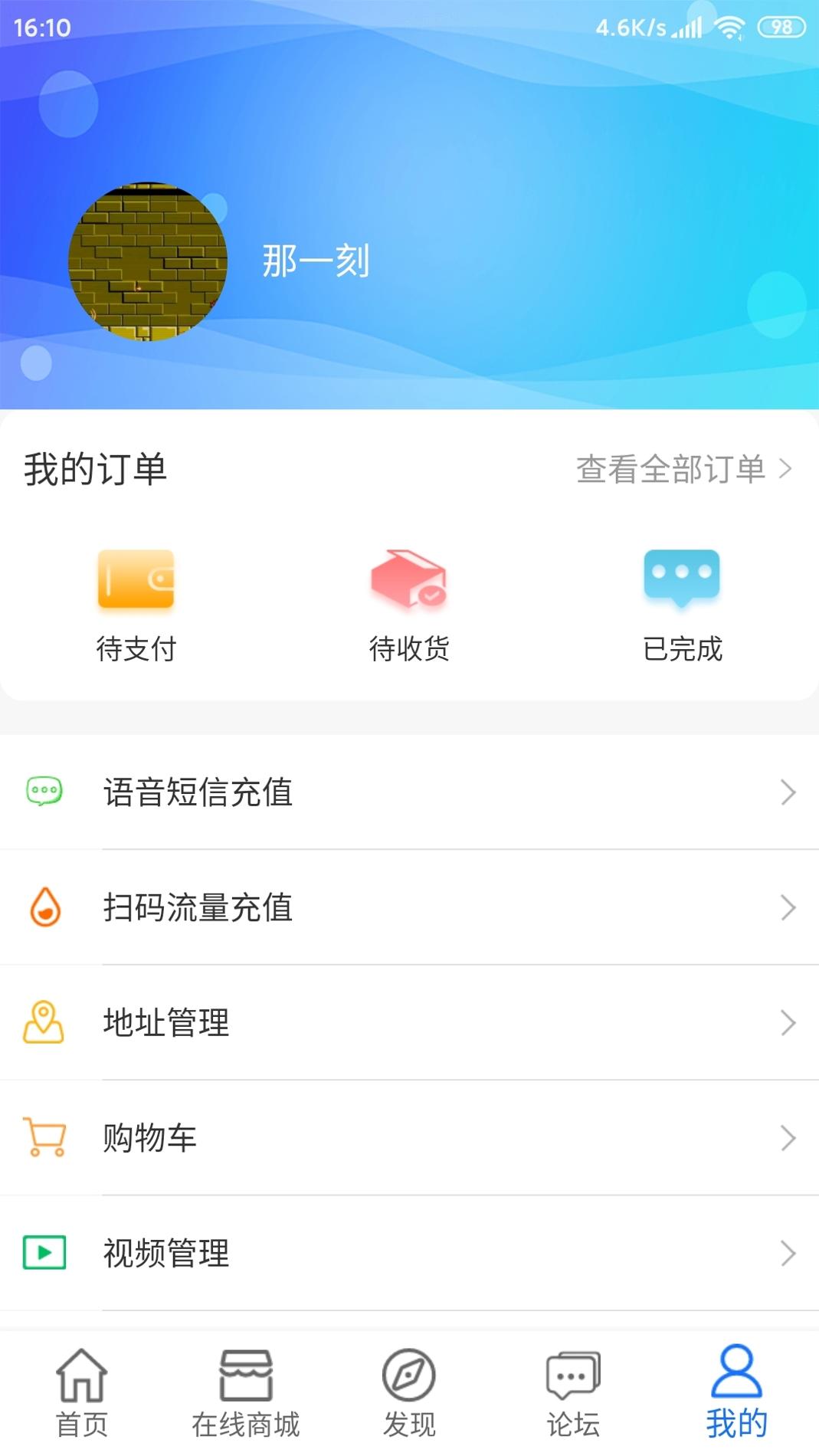Tap the profile avatar of 那一刻
The width and height of the screenshot is (819, 1456).
(x=148, y=261)
